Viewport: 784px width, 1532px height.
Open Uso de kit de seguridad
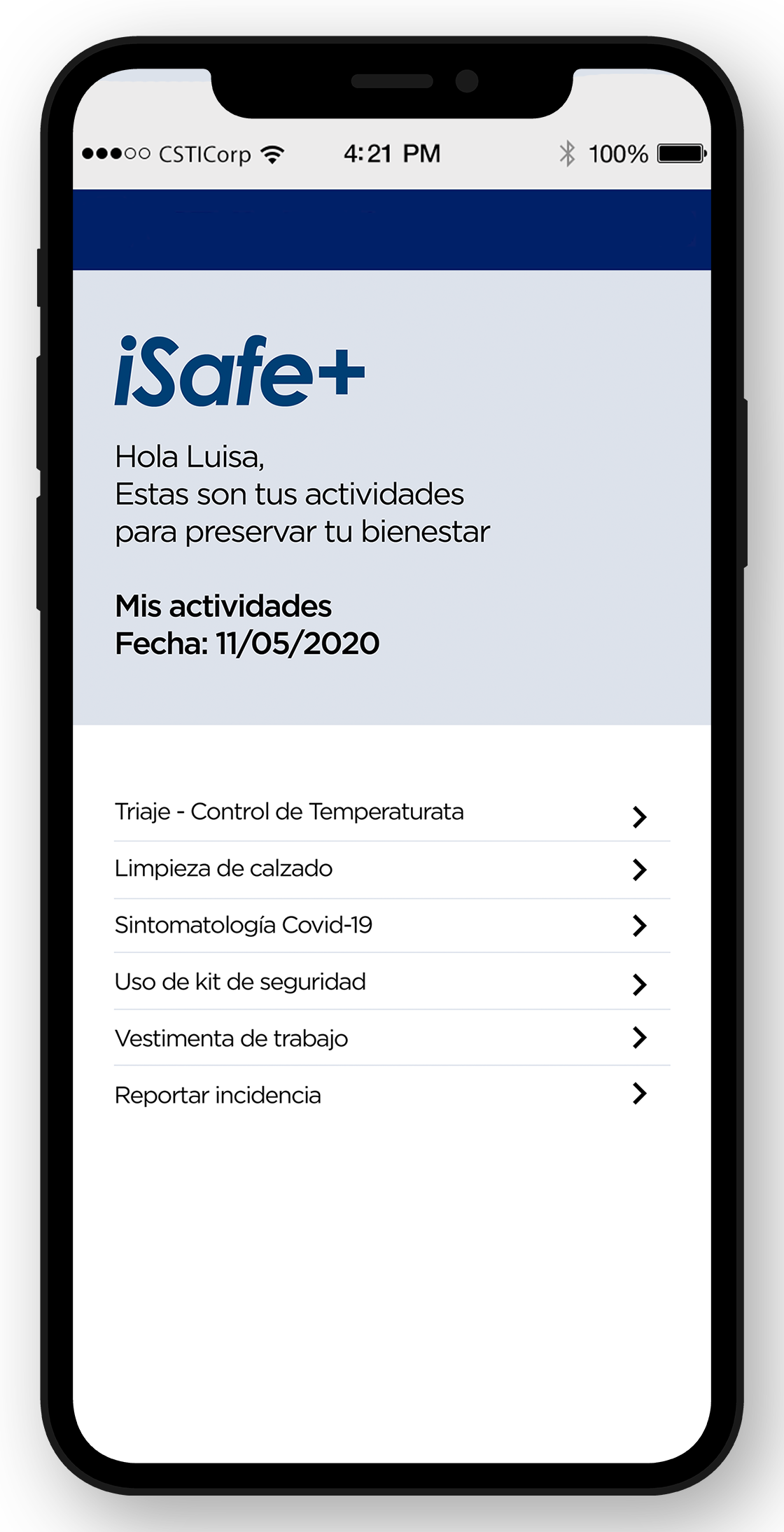click(392, 982)
